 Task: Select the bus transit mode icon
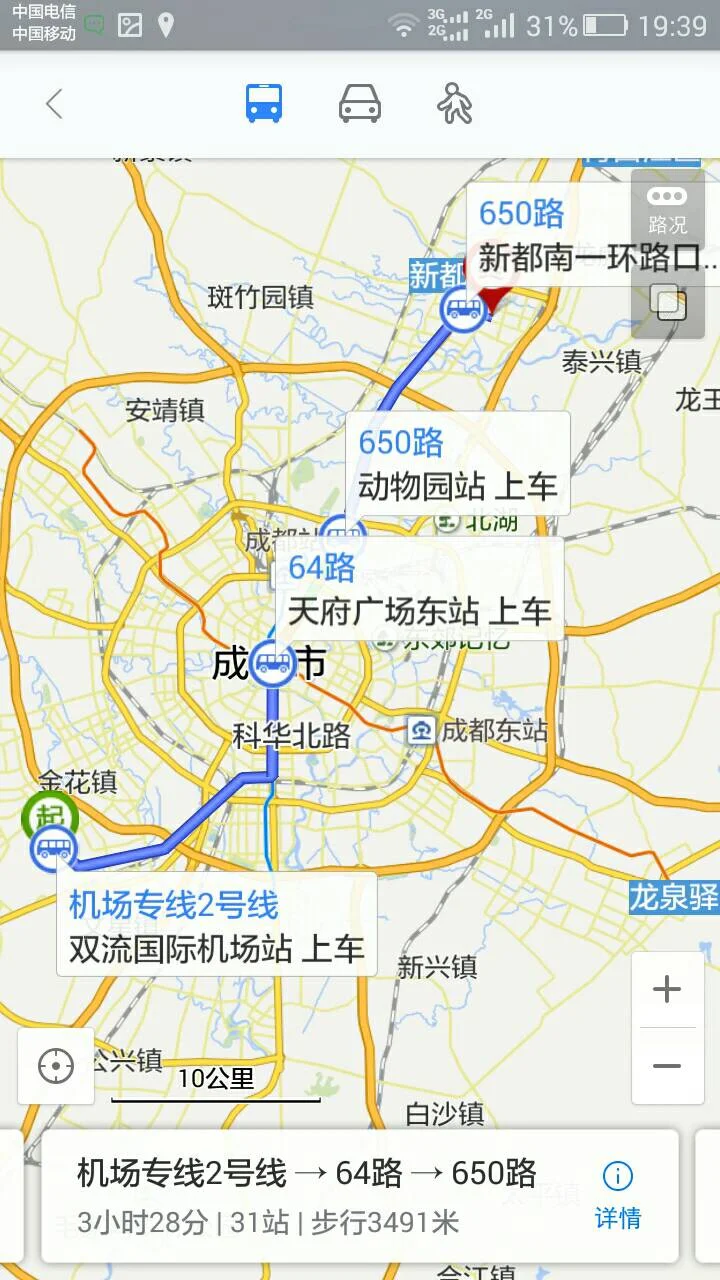(x=262, y=103)
